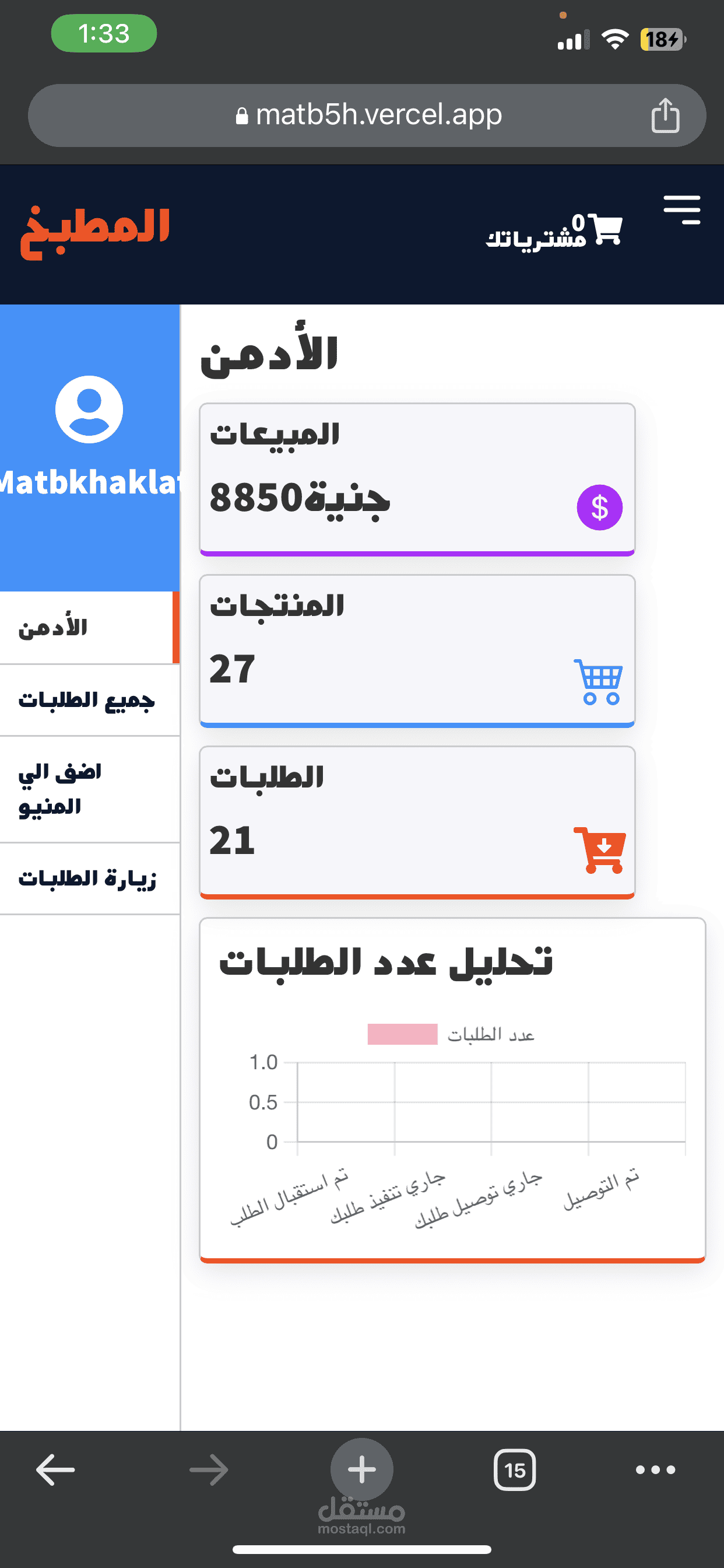
Task: Tap the browser share icon
Action: pos(665,115)
